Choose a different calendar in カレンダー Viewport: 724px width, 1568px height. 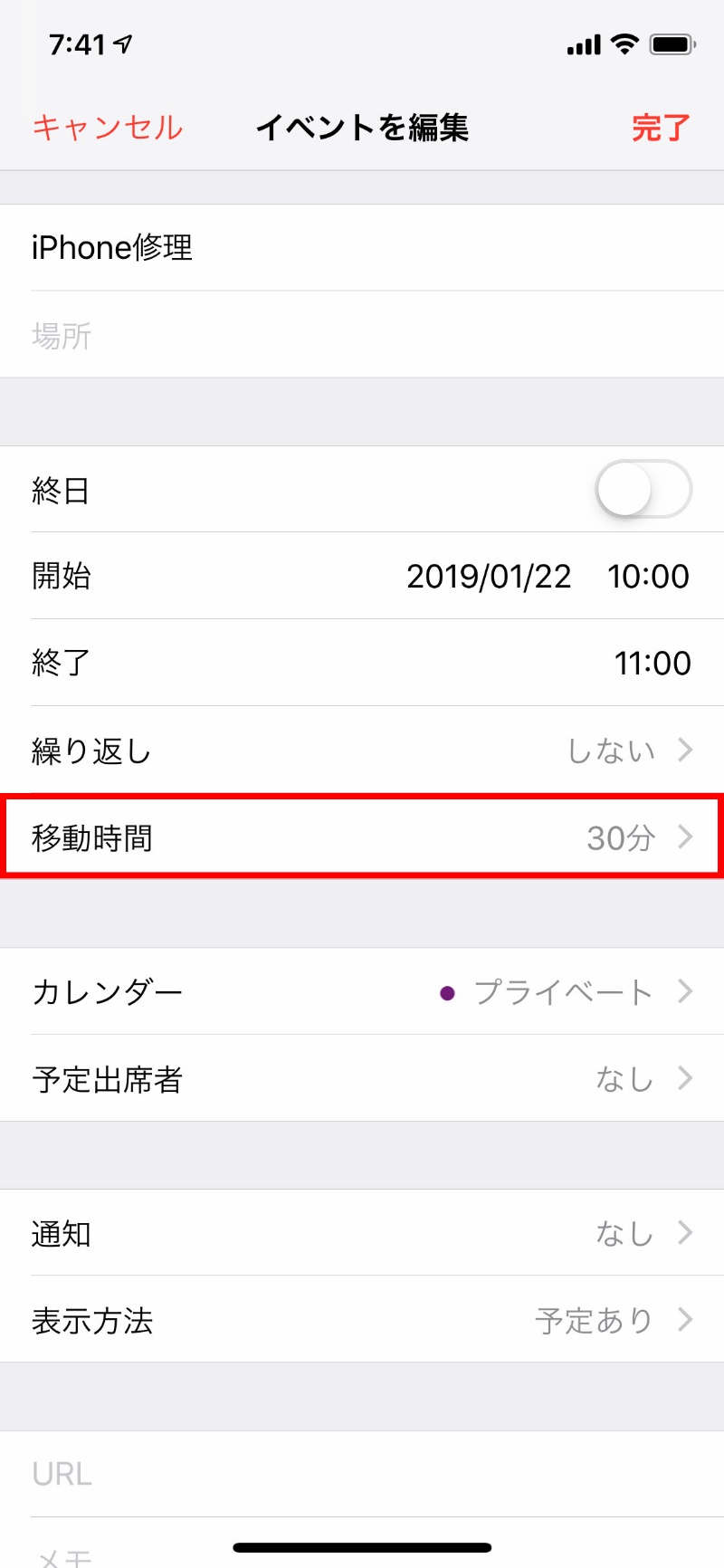(362, 992)
